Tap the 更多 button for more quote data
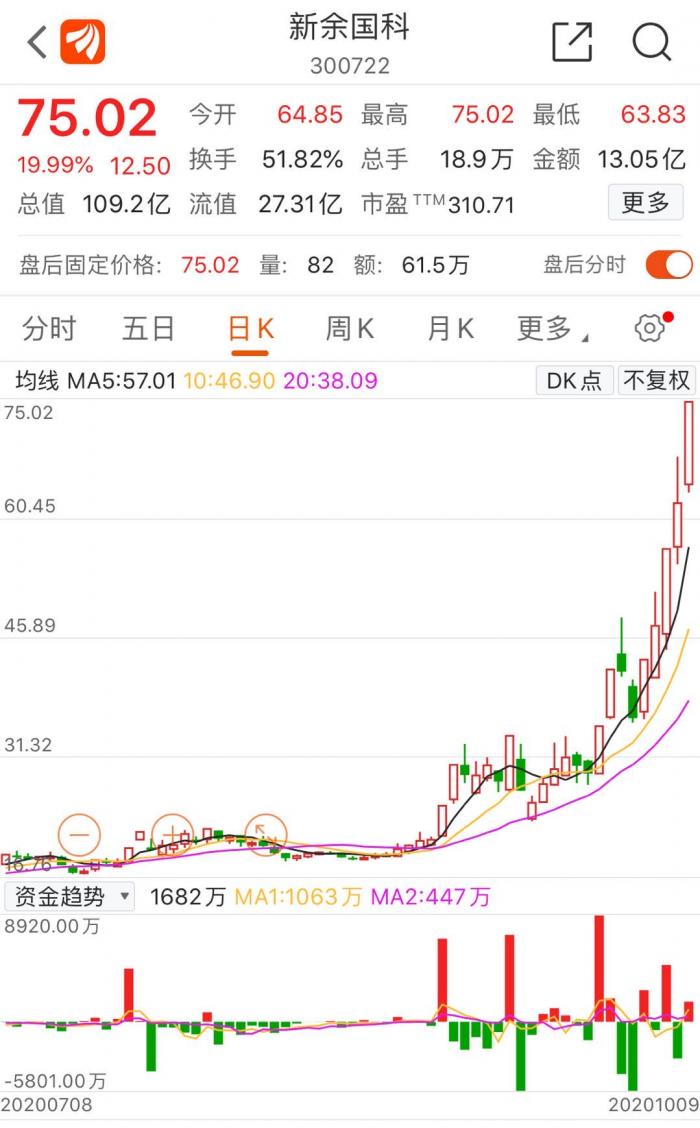This screenshot has height=1128, width=700. pyautogui.click(x=645, y=204)
